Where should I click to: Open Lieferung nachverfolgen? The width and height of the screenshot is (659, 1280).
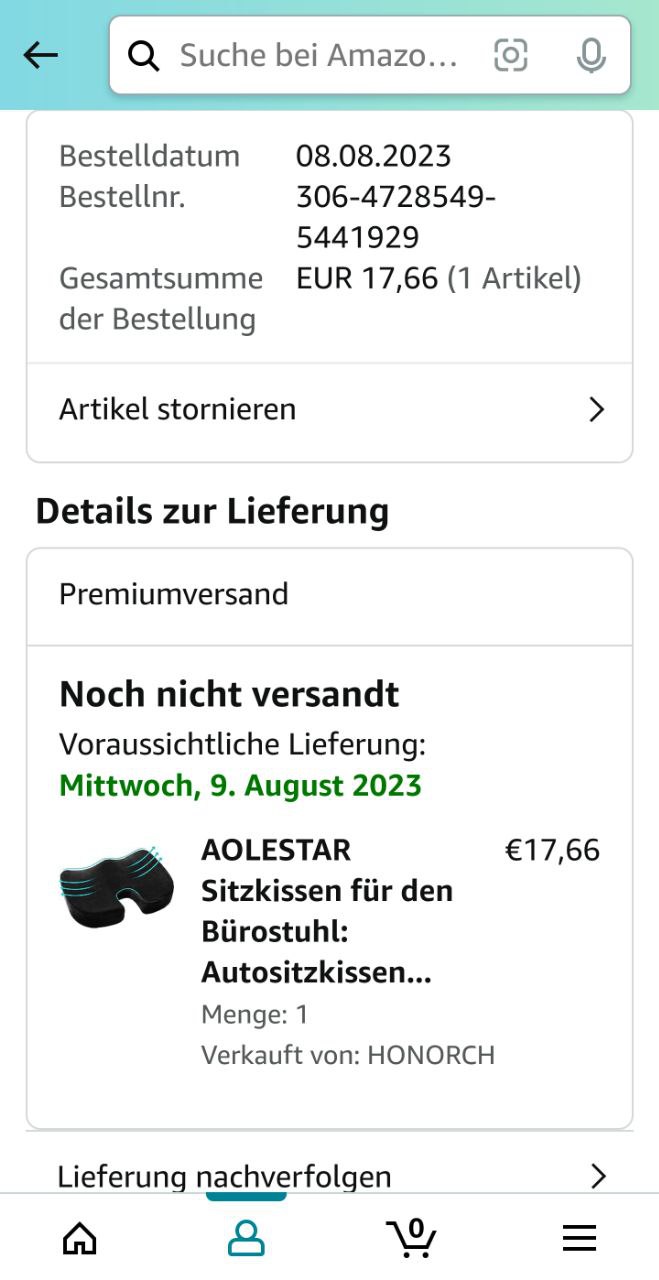(330, 1176)
